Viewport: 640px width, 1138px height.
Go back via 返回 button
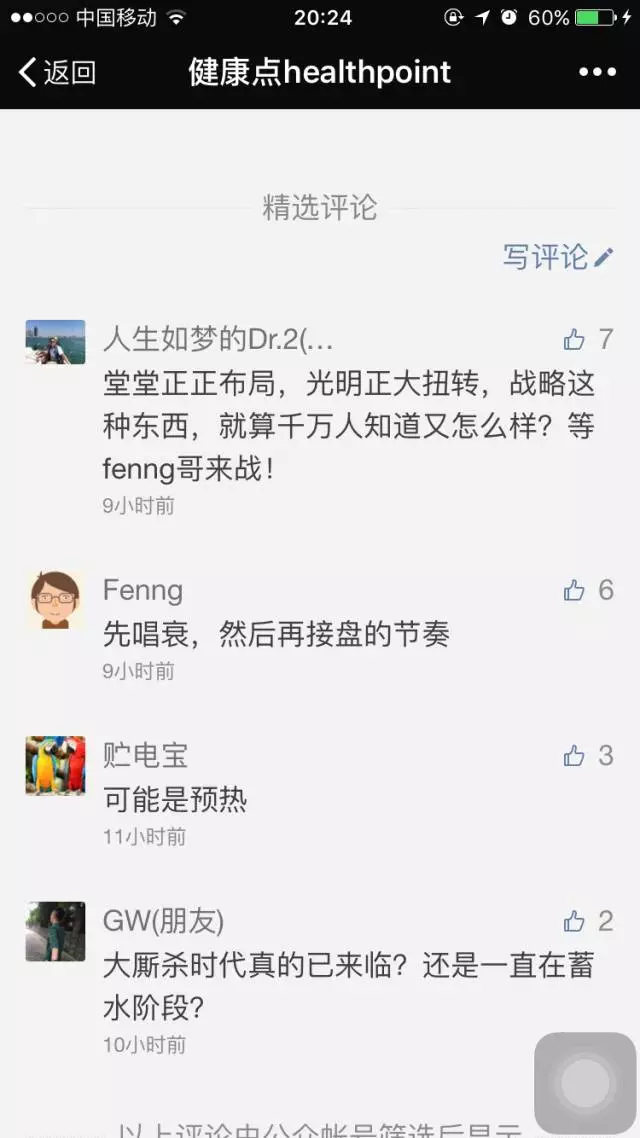(57, 72)
